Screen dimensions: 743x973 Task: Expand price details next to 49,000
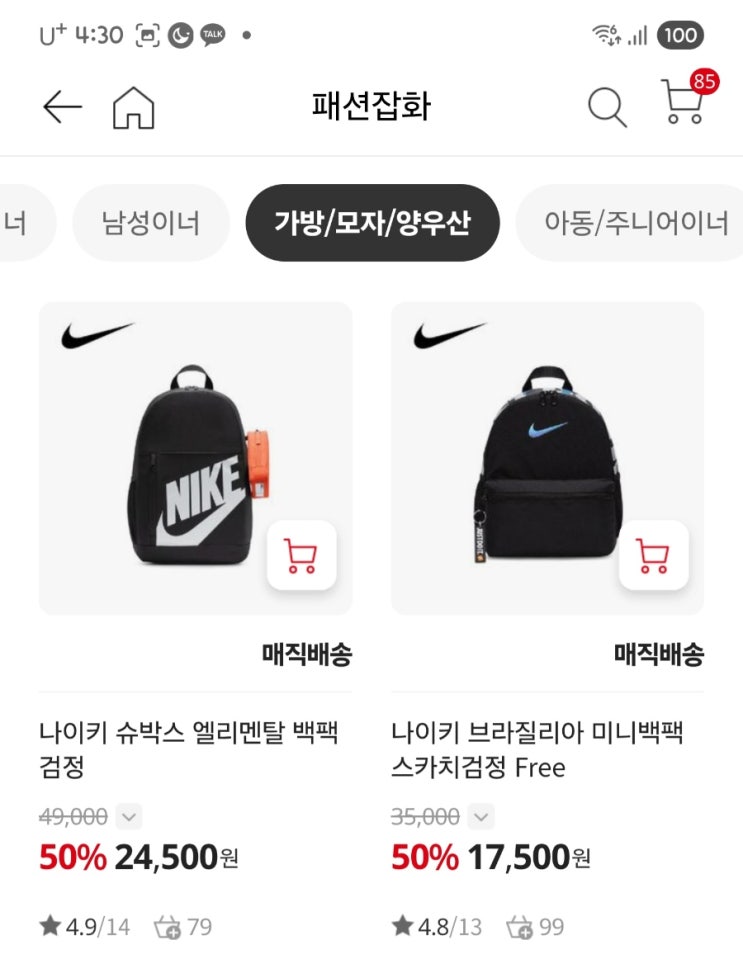[x=128, y=817]
